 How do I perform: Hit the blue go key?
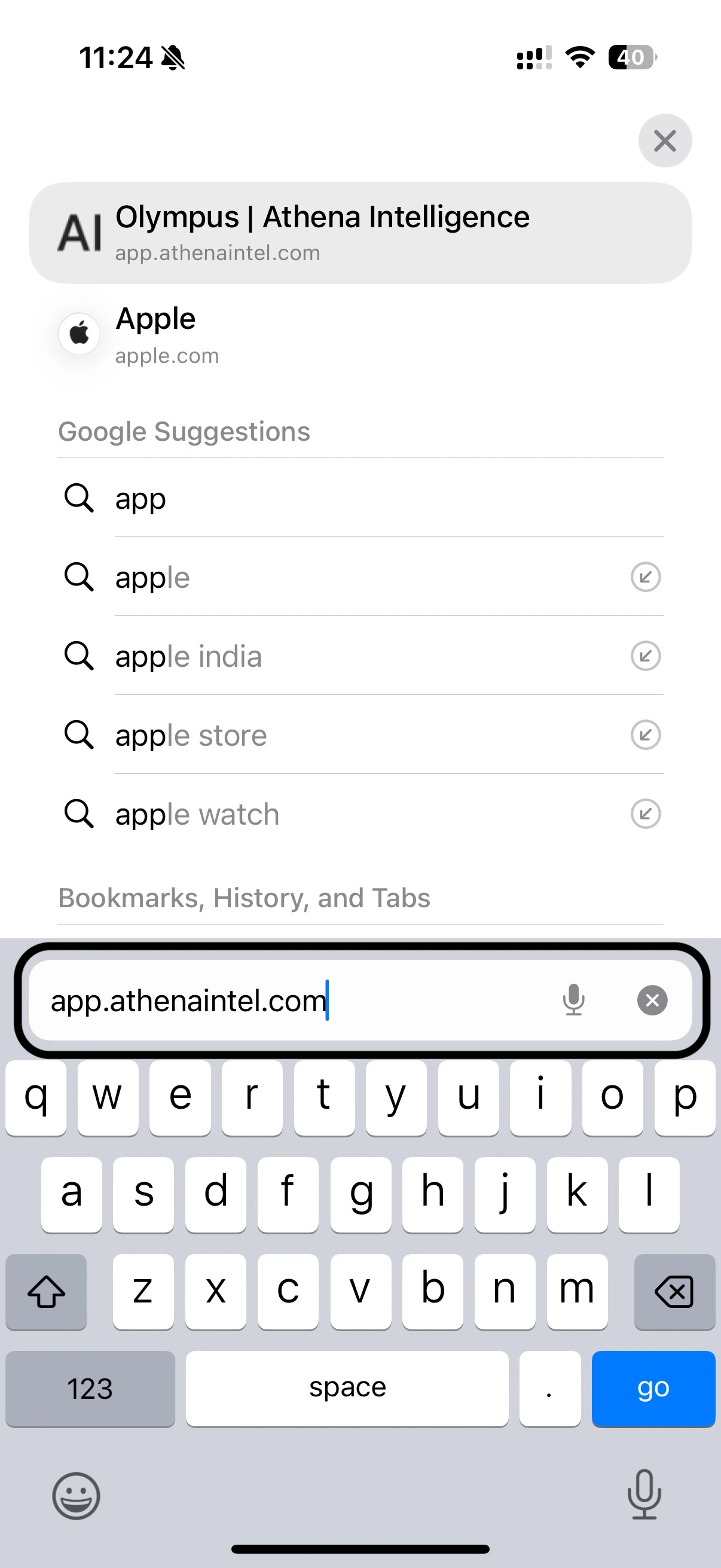click(653, 1389)
